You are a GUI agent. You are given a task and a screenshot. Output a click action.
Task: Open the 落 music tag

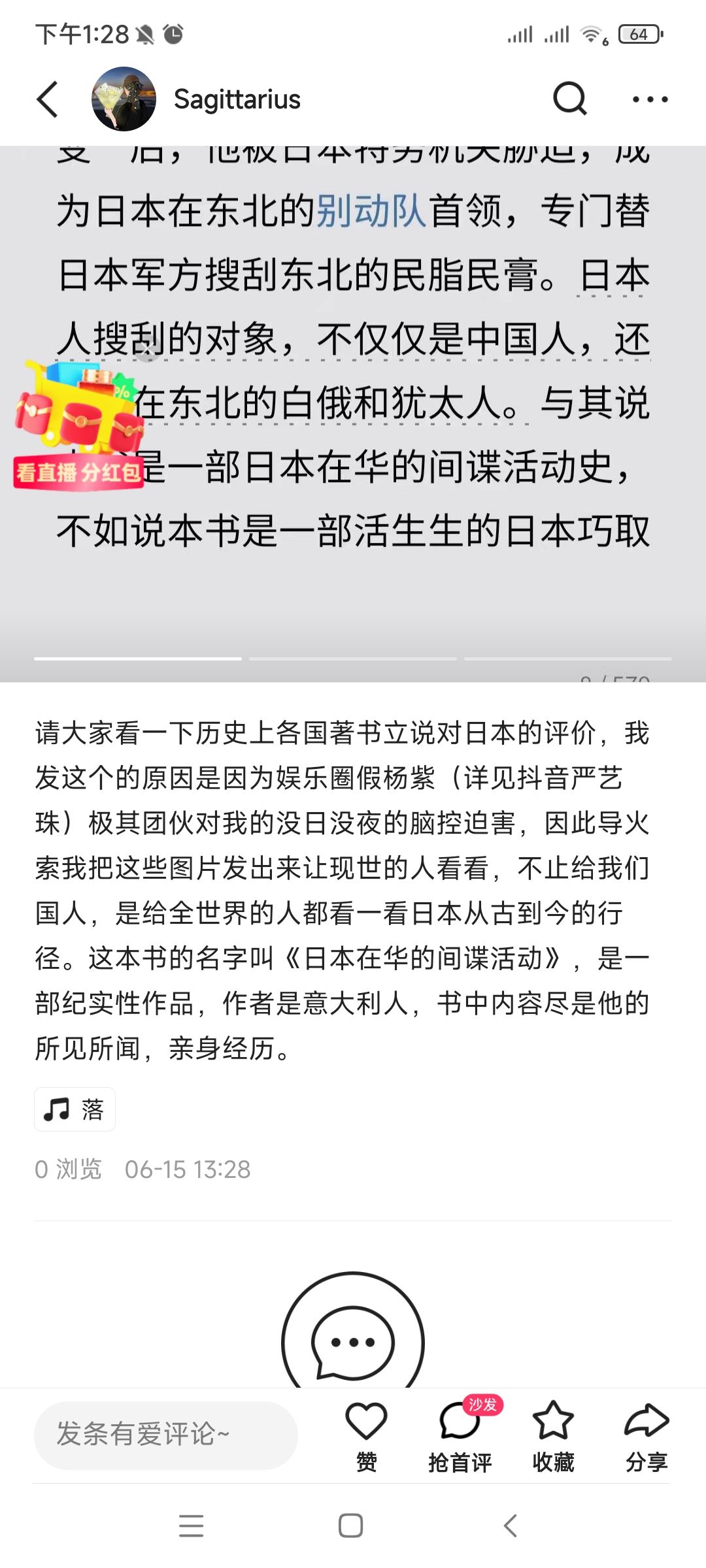[75, 1109]
